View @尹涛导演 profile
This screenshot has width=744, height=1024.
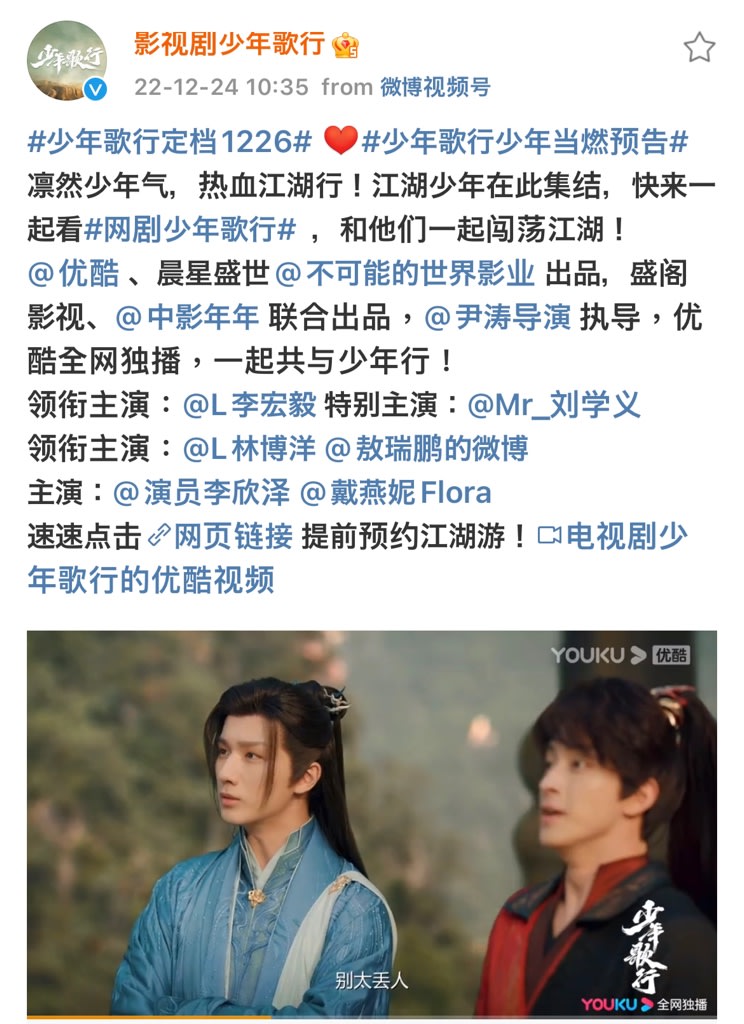point(498,318)
